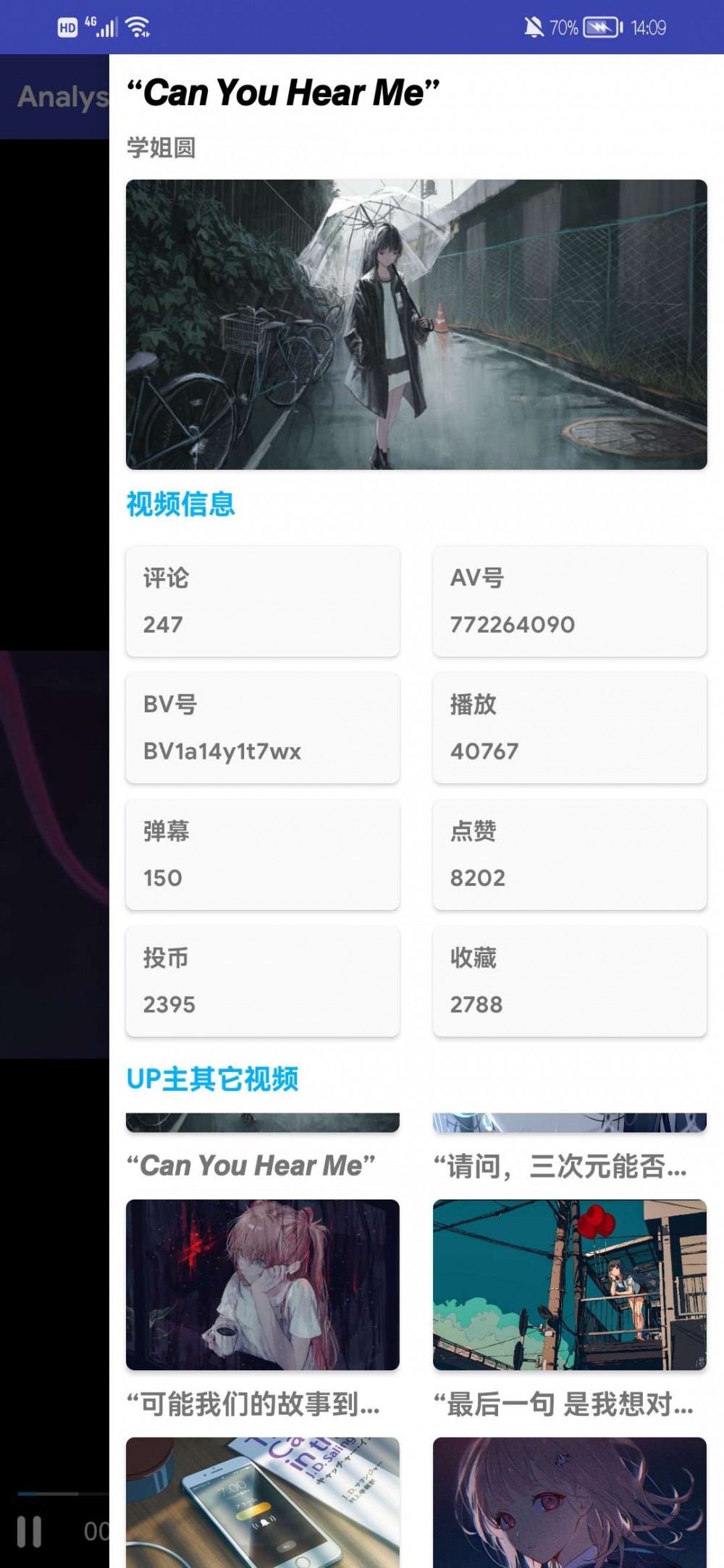Image resolution: width=724 pixels, height=1568 pixels.
Task: Open the "可能我们的故事到..." video card
Action: (x=262, y=1285)
